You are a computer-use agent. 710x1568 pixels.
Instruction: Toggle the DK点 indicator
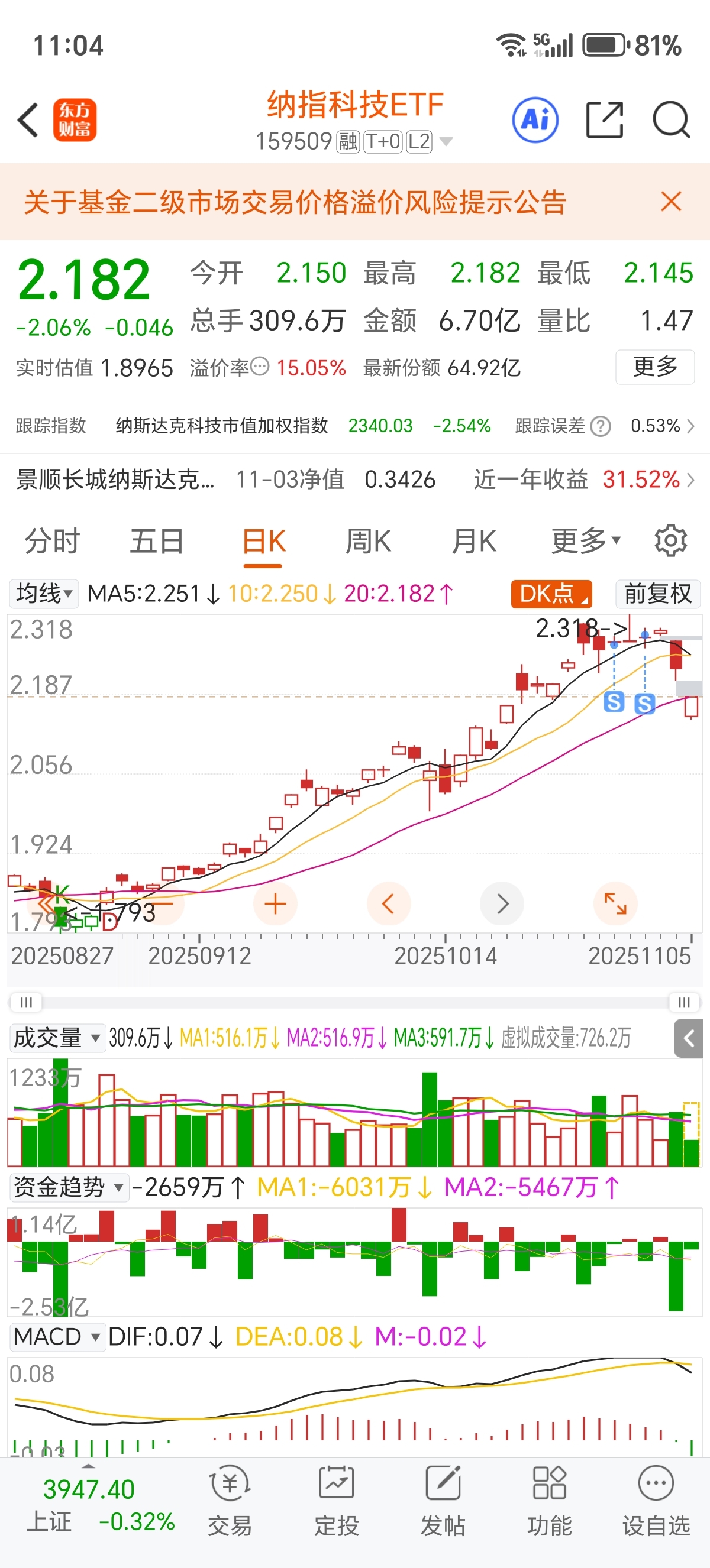(x=551, y=594)
